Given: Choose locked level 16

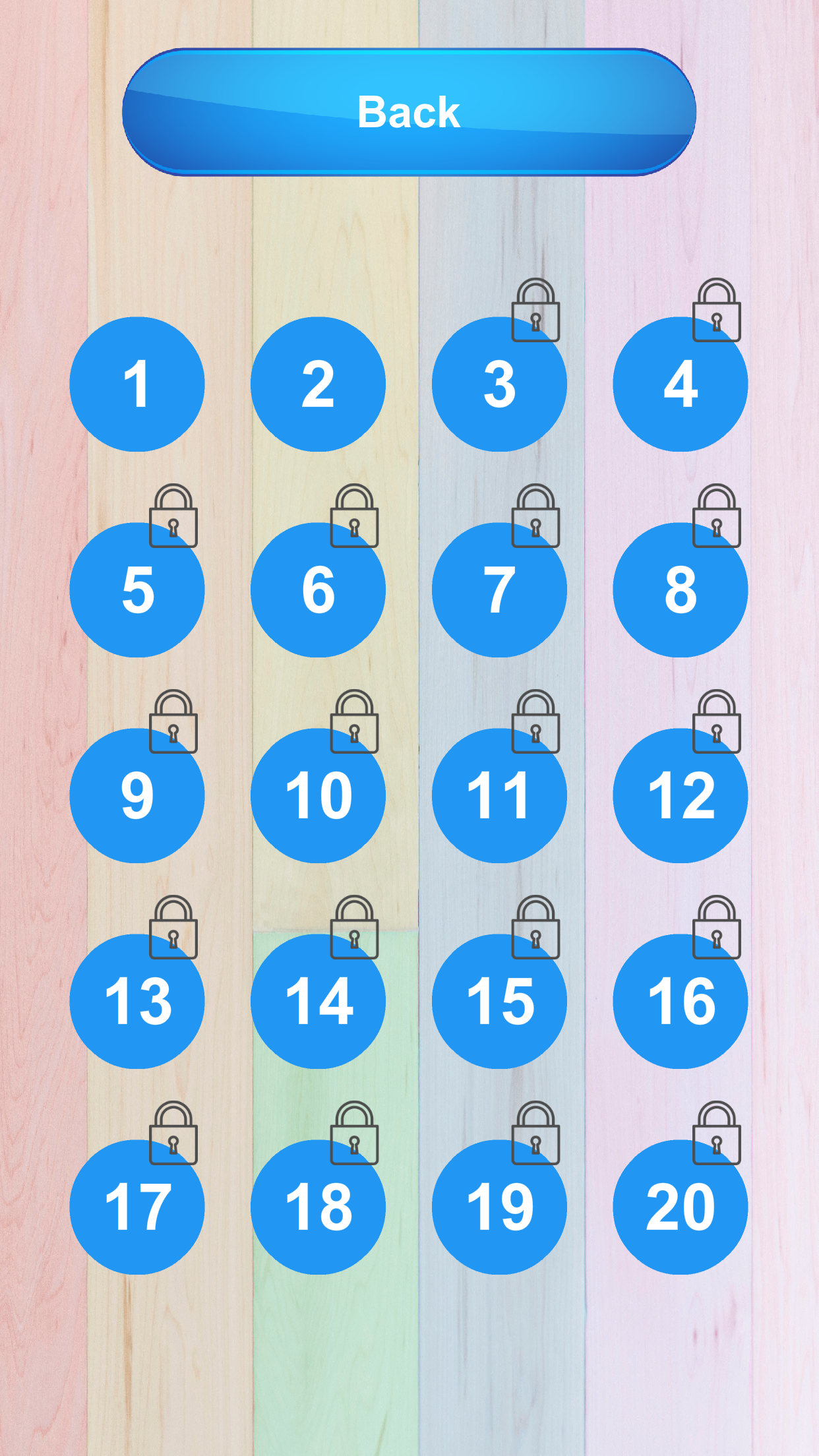Looking at the screenshot, I should (681, 1002).
